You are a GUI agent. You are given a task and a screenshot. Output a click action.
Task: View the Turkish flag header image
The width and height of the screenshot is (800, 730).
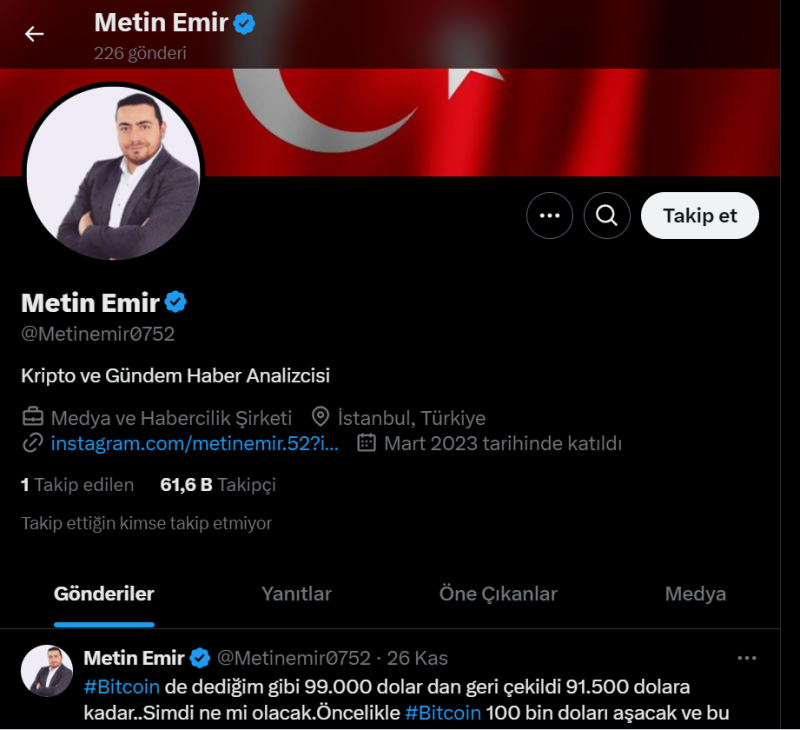coord(500,120)
